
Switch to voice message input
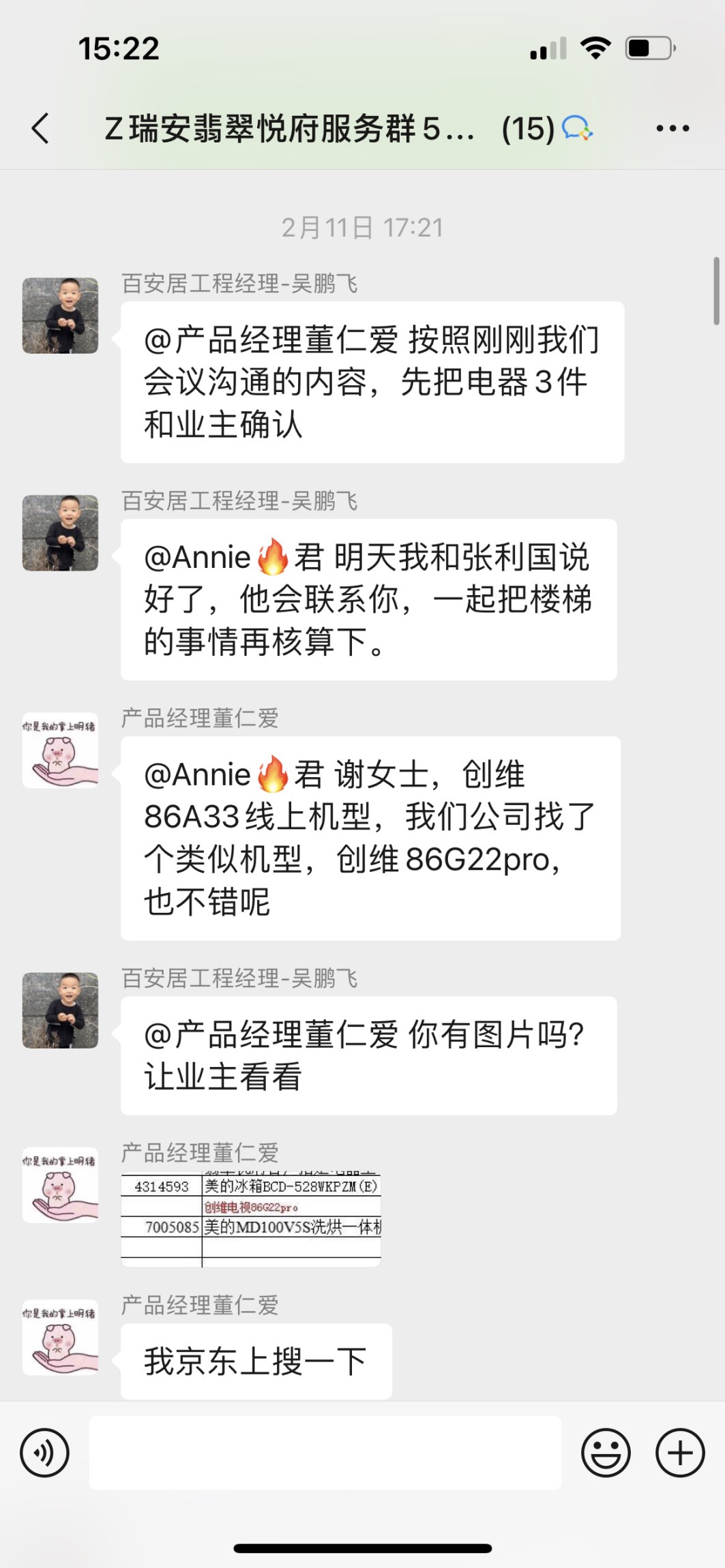point(45,1453)
